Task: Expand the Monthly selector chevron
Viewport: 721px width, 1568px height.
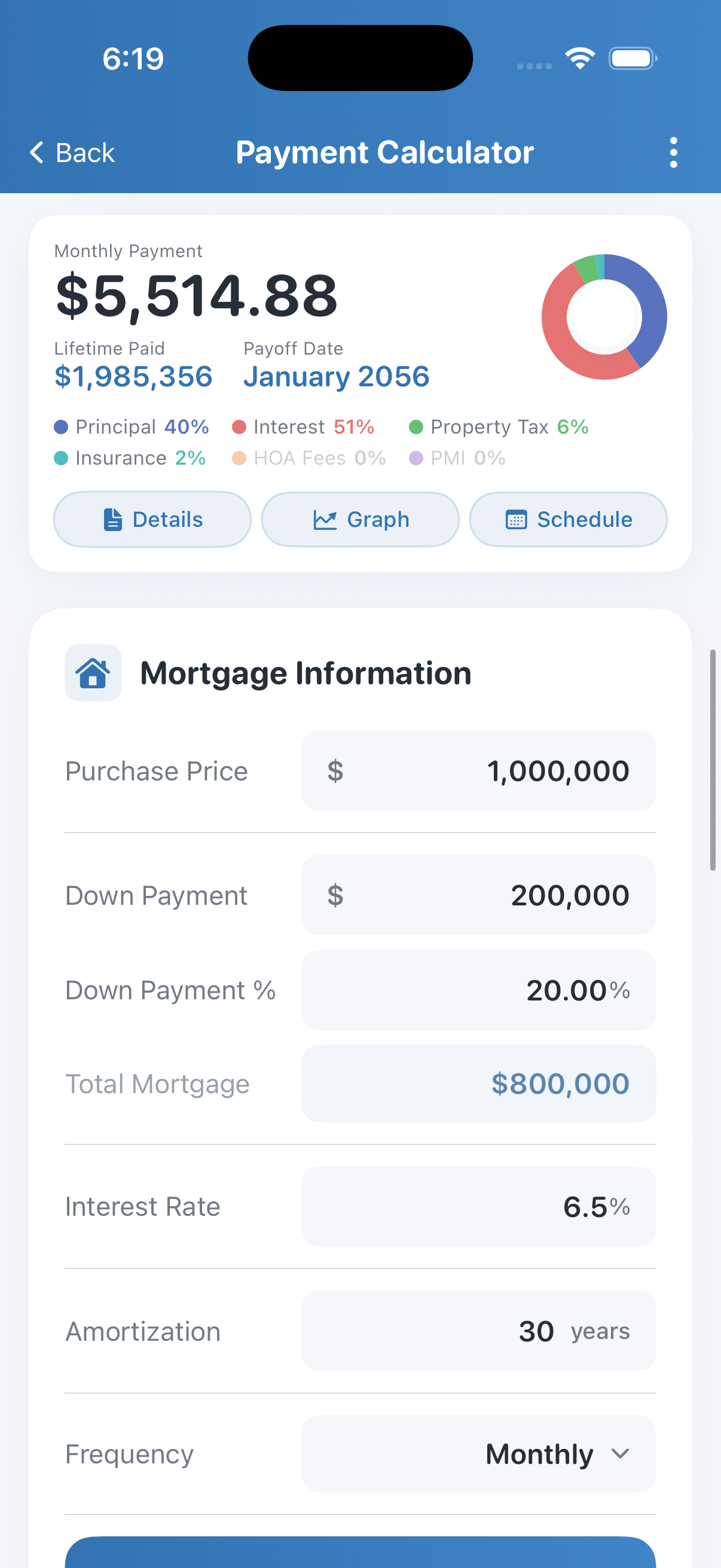Action: click(619, 1454)
